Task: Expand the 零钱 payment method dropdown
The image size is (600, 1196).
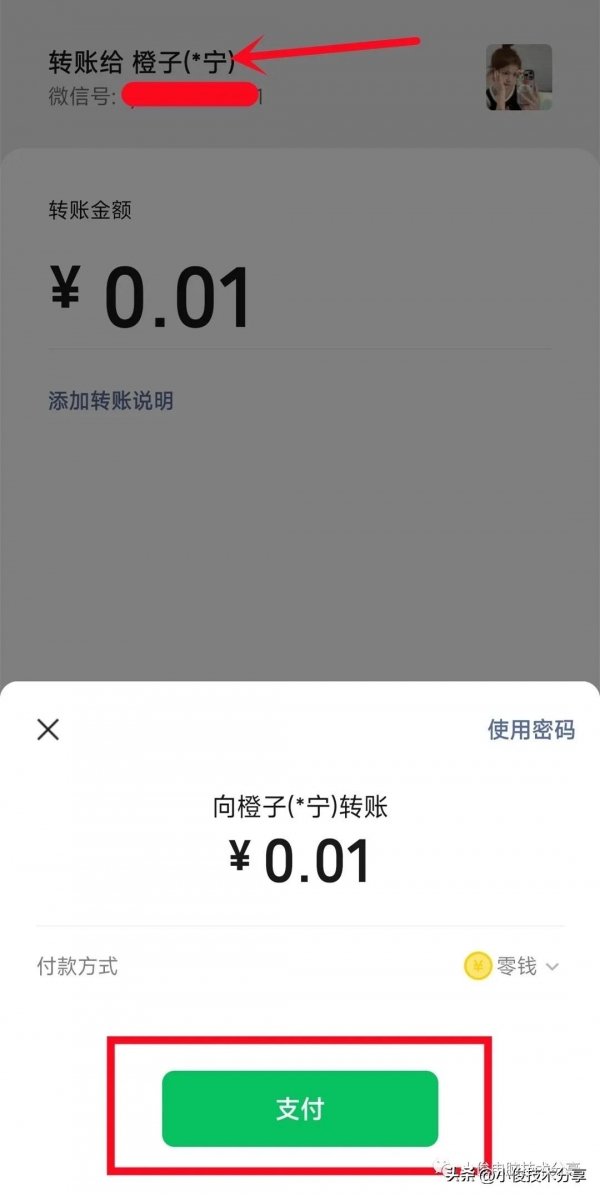Action: click(513, 966)
